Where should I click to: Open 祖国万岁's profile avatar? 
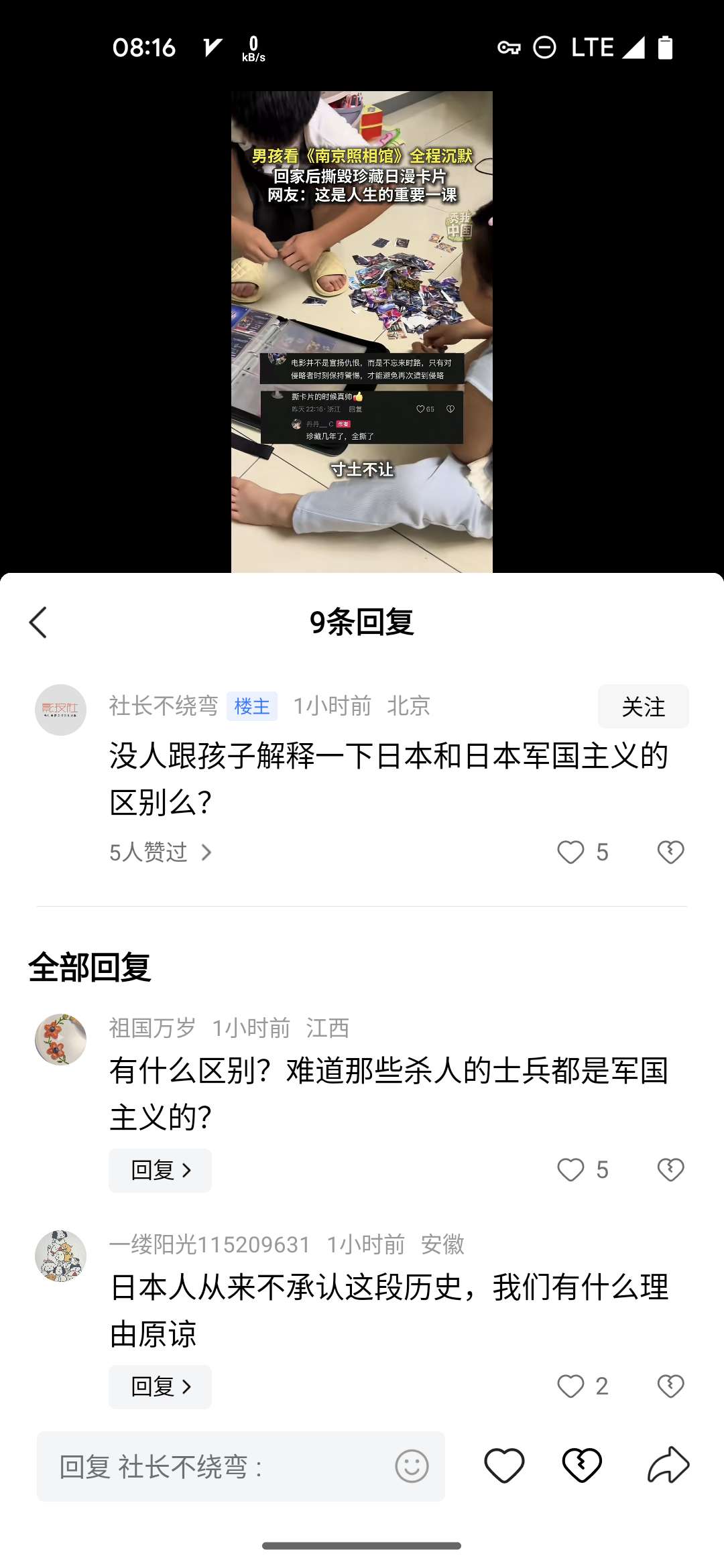click(x=60, y=1039)
